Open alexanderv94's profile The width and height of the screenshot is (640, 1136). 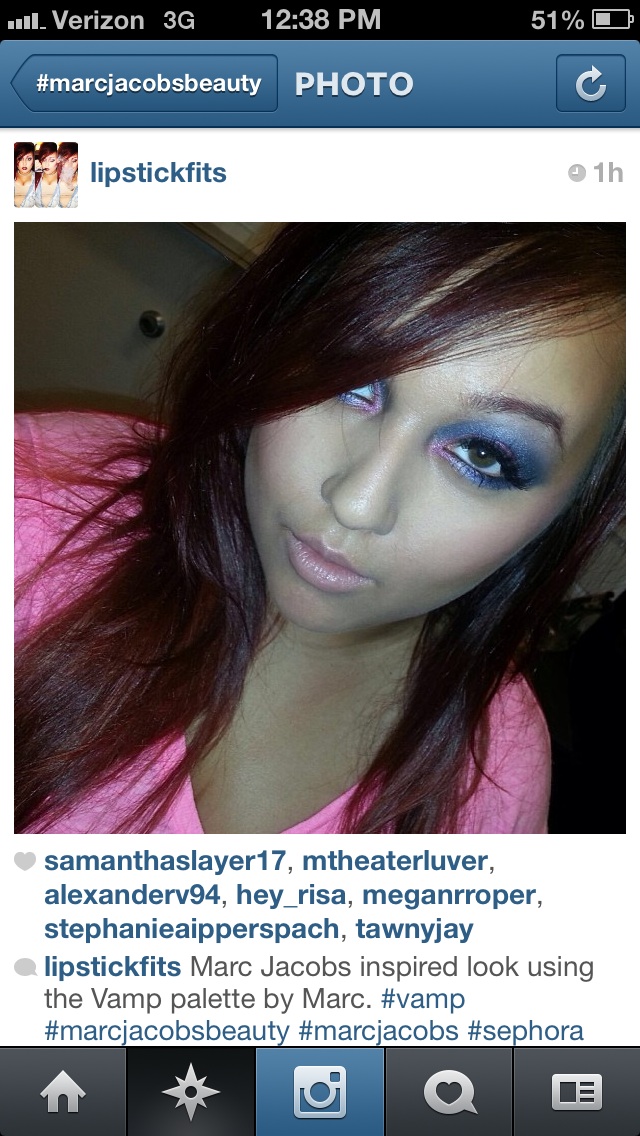pos(133,894)
